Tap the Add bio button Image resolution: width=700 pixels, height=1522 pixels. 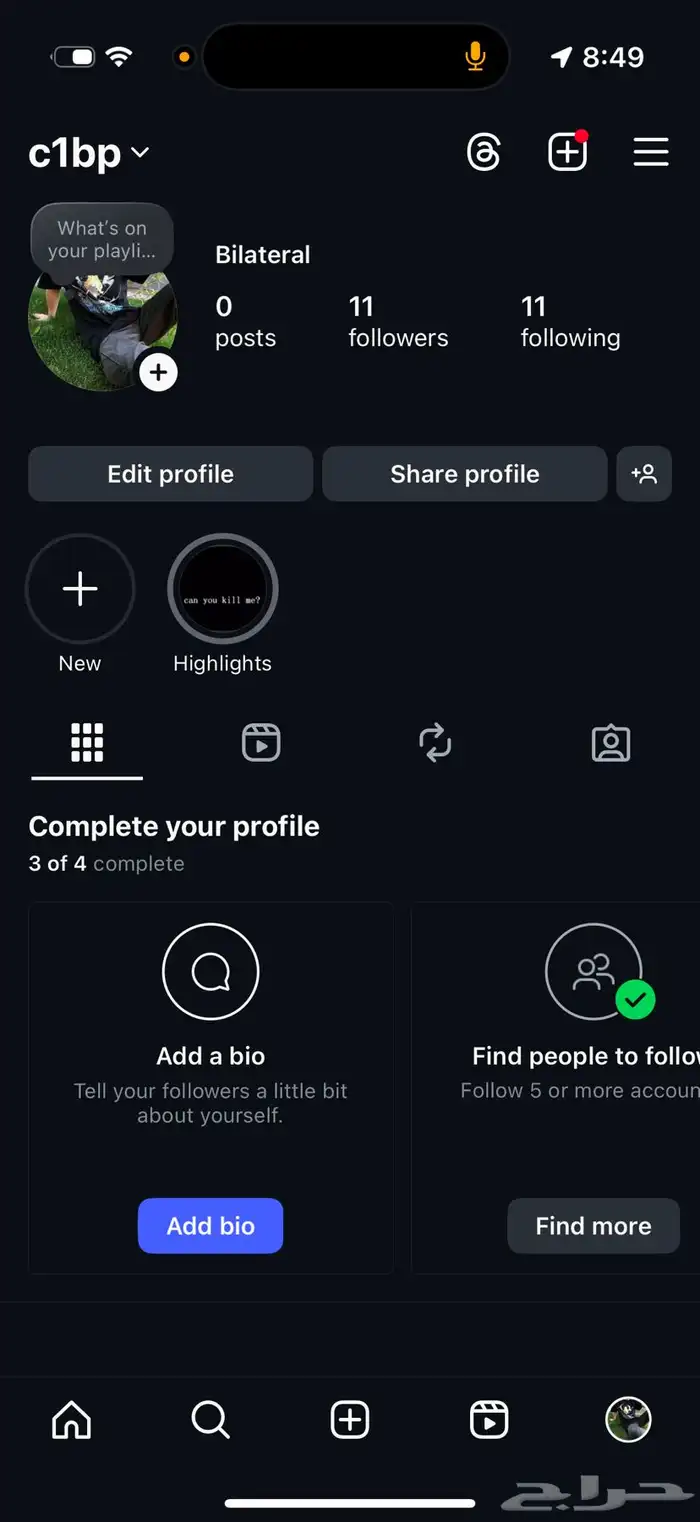pyautogui.click(x=210, y=1225)
